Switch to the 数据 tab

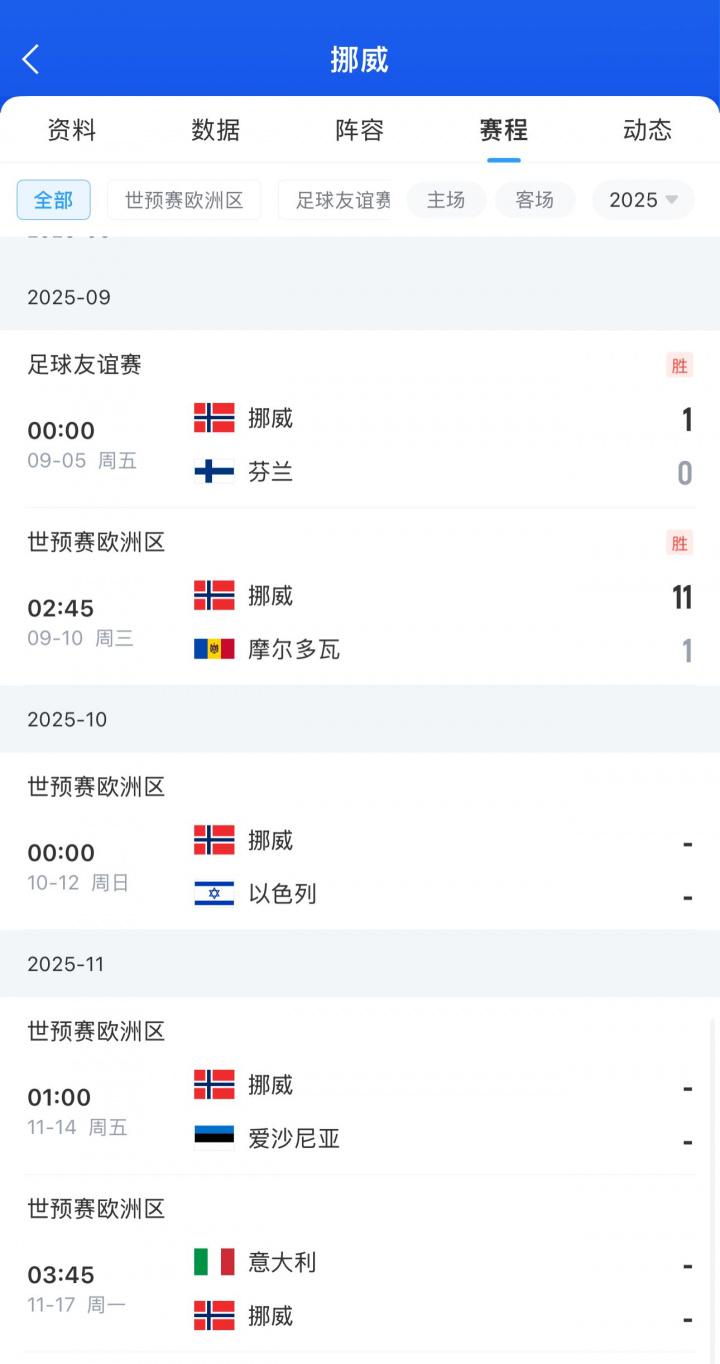pyautogui.click(x=216, y=130)
